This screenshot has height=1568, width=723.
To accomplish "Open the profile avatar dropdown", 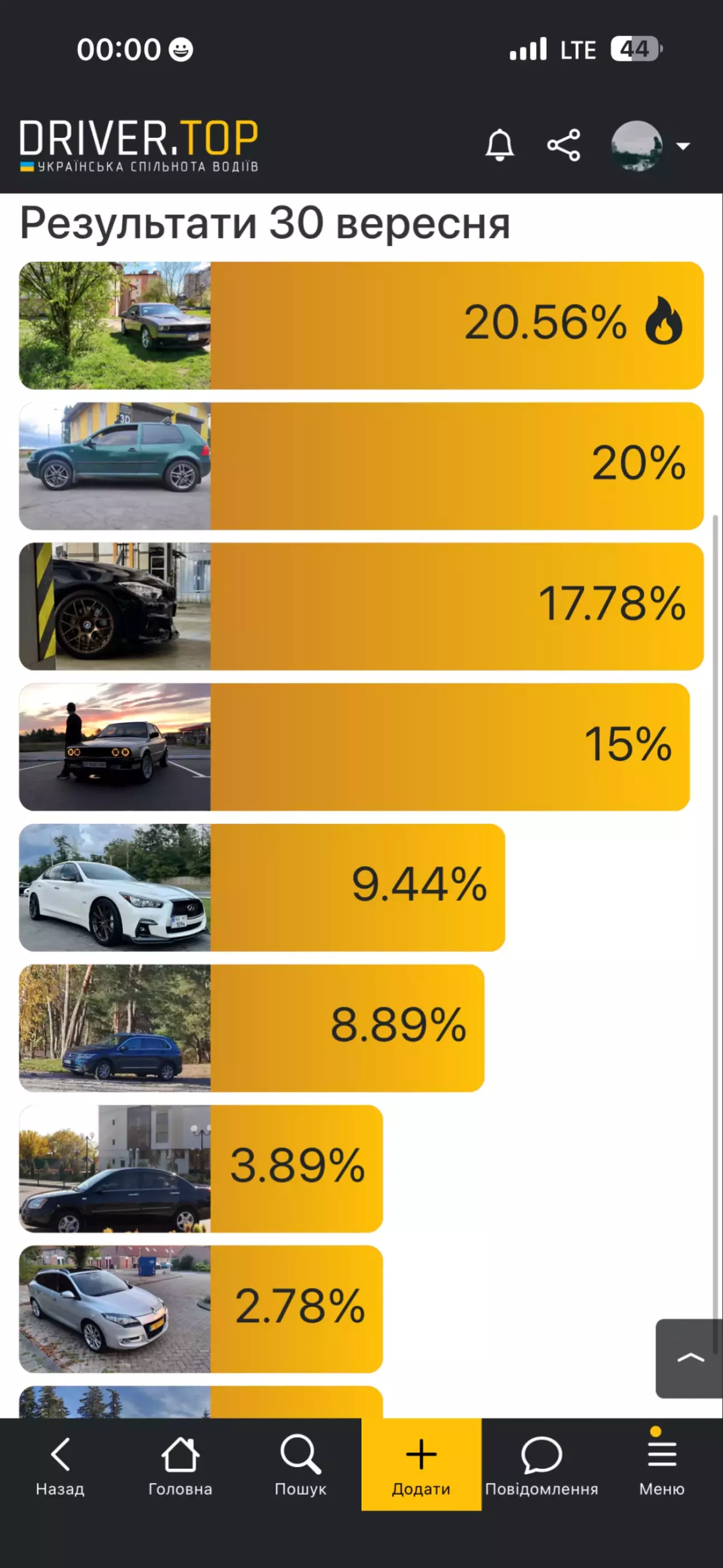I will pyautogui.click(x=648, y=146).
